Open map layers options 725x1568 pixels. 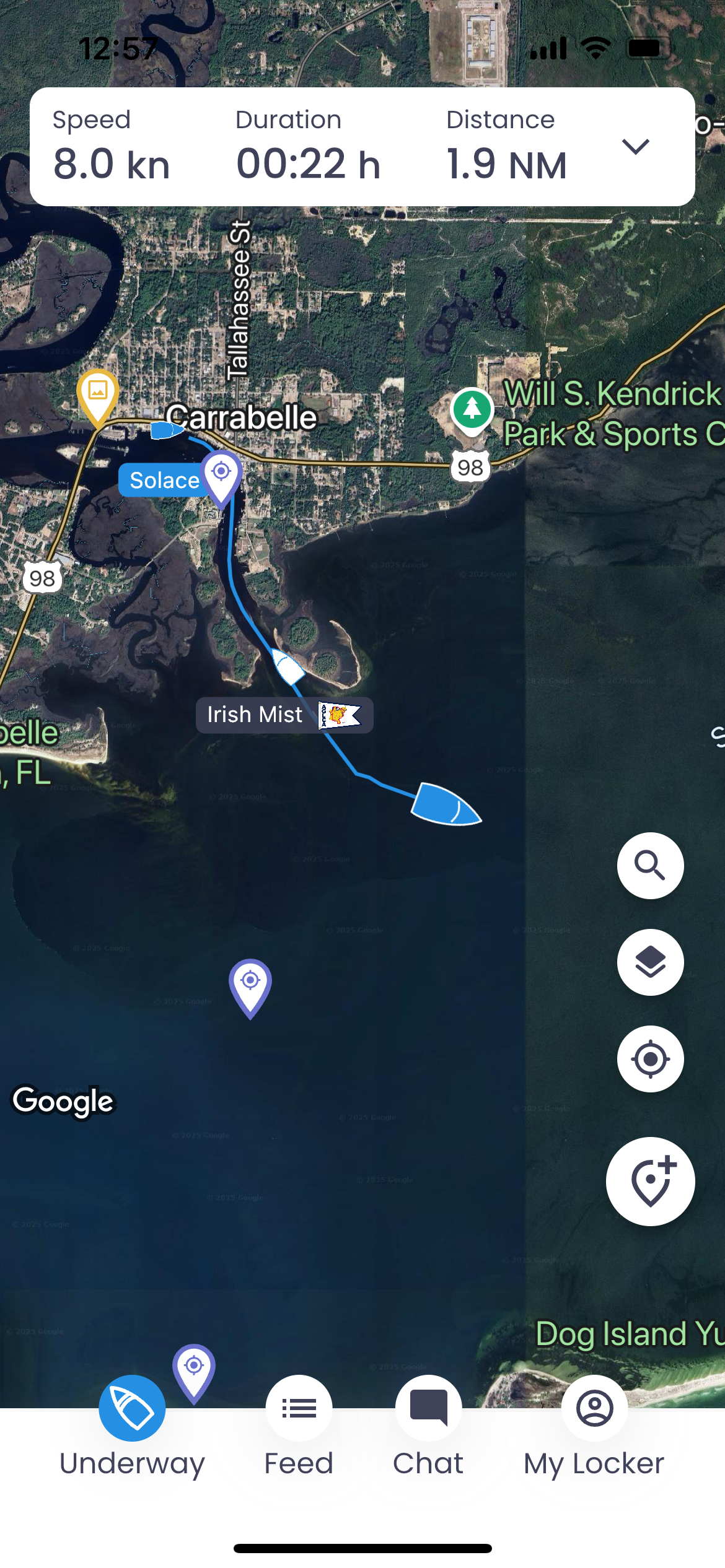650,962
